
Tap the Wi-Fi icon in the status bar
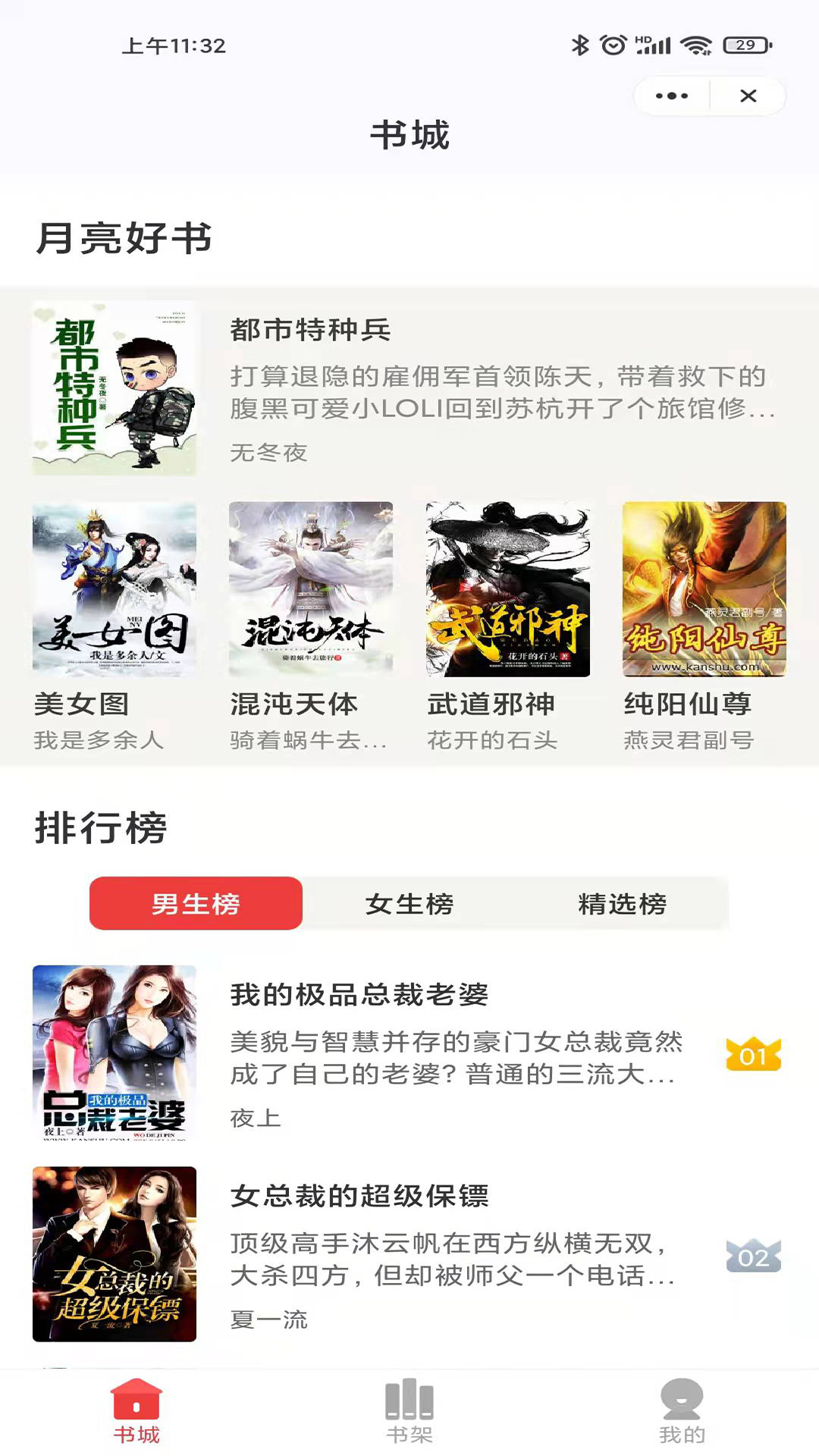coord(695,44)
